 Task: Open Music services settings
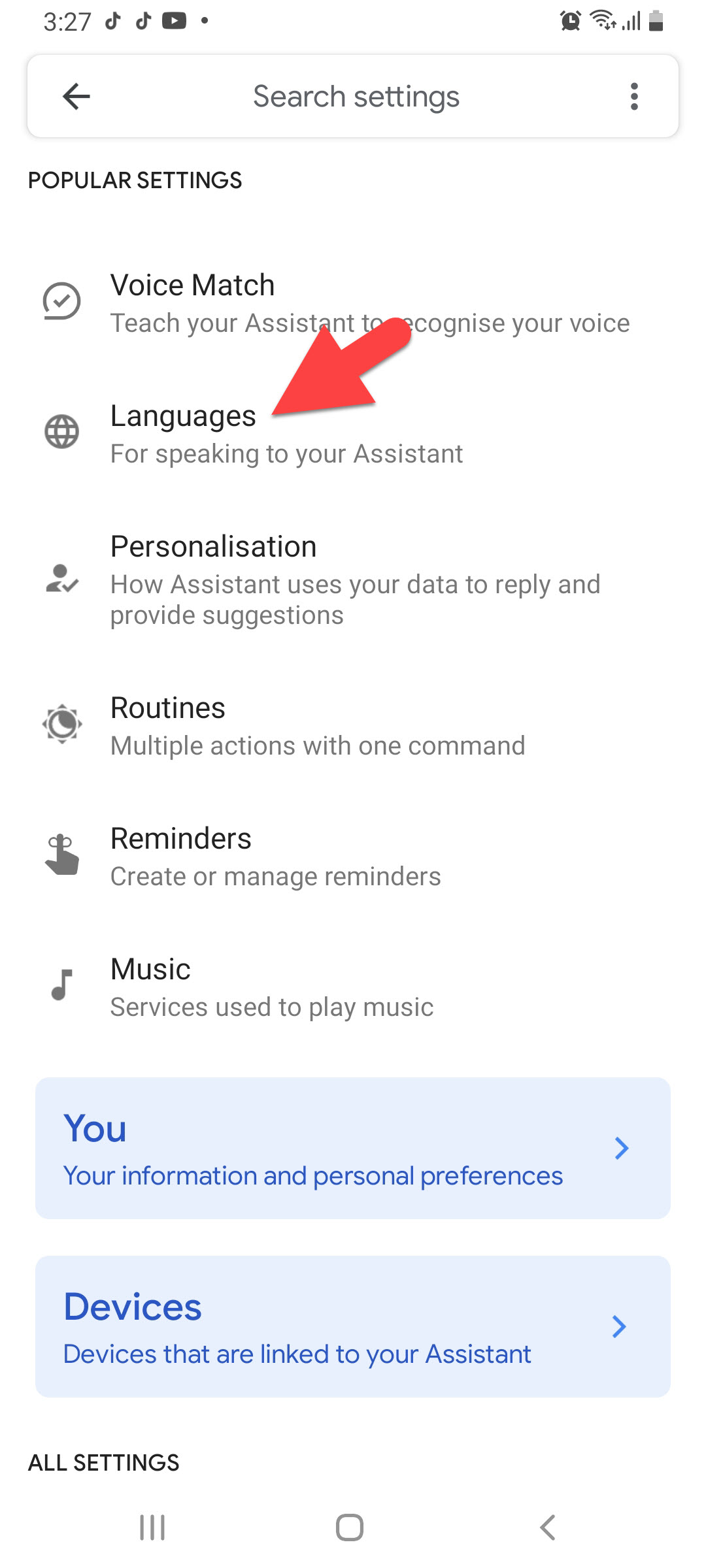353,987
